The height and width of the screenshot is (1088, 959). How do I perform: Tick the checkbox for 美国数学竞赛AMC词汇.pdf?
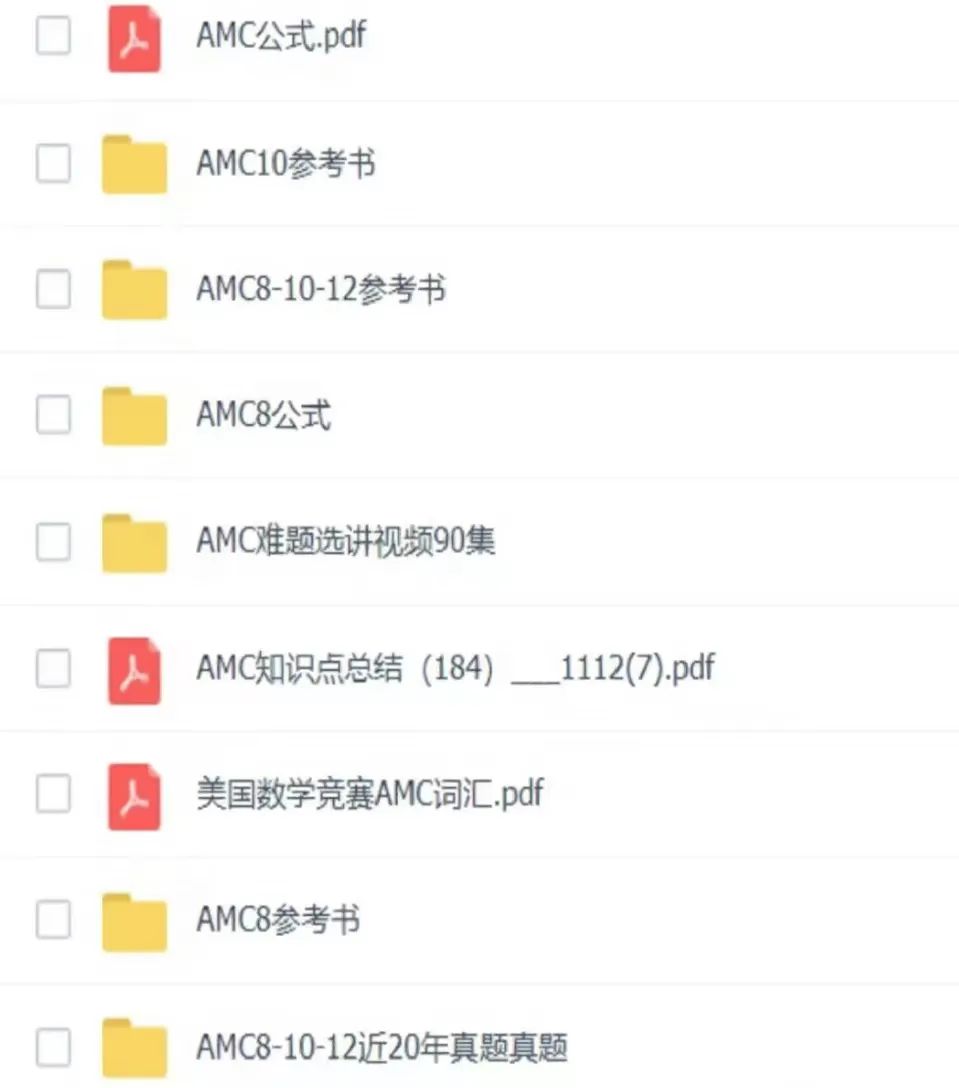(x=53, y=794)
